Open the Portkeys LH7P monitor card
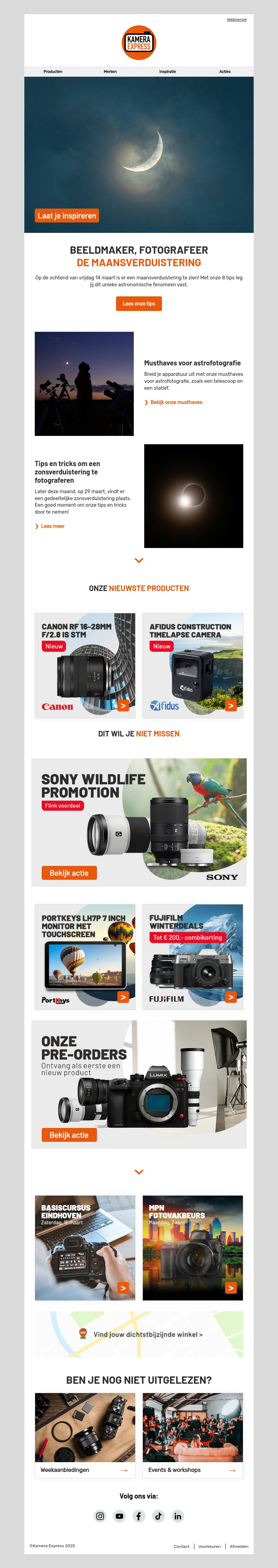 tap(85, 956)
